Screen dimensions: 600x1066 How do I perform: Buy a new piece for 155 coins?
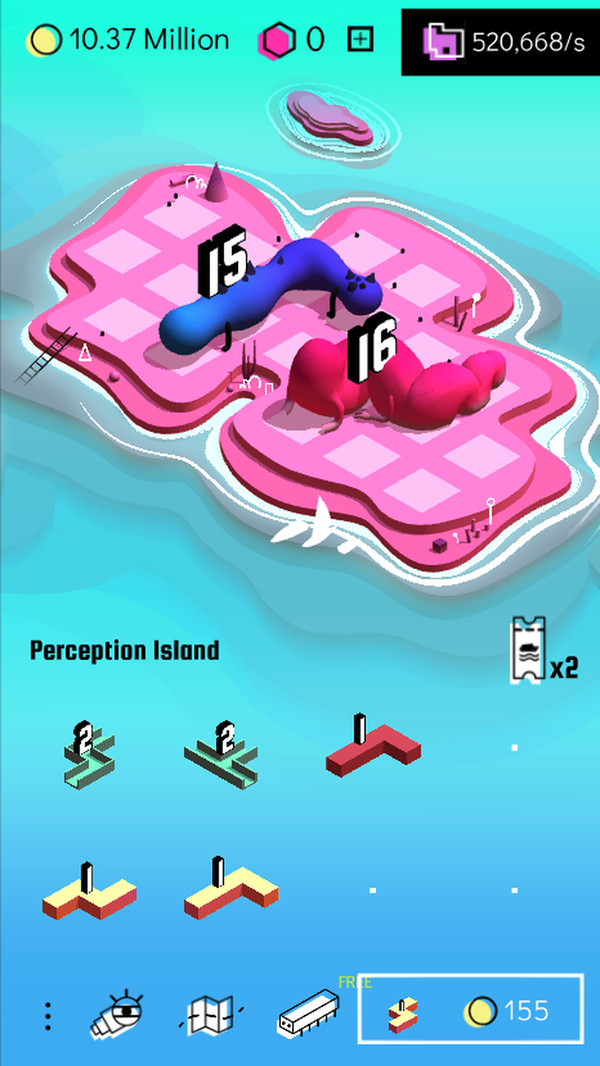pyautogui.click(x=470, y=1011)
